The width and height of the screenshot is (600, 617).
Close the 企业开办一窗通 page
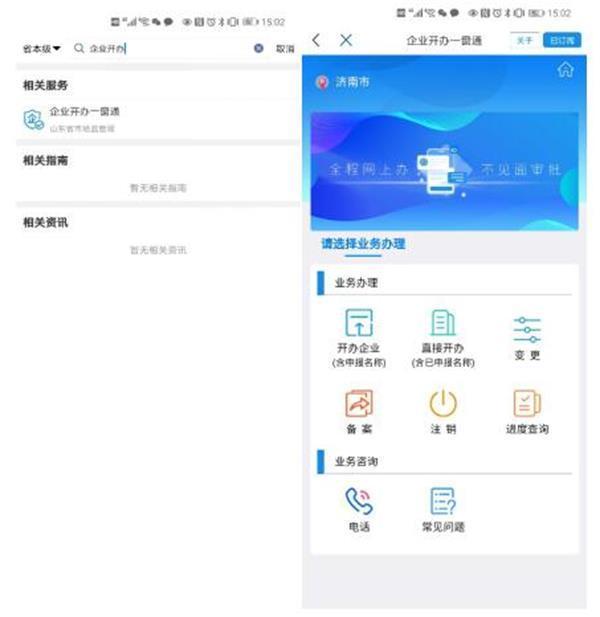346,40
